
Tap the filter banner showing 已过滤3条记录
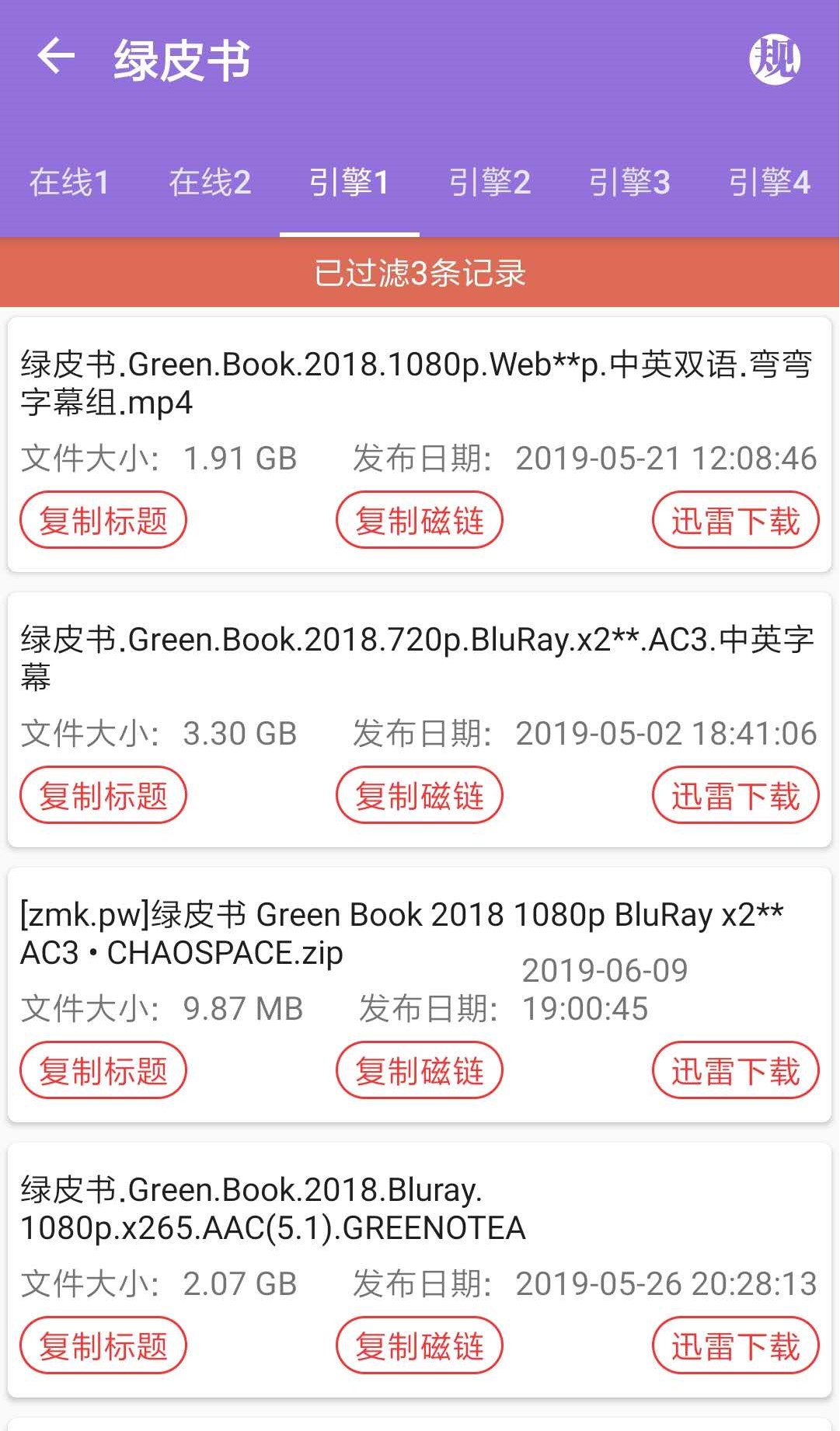420,274
